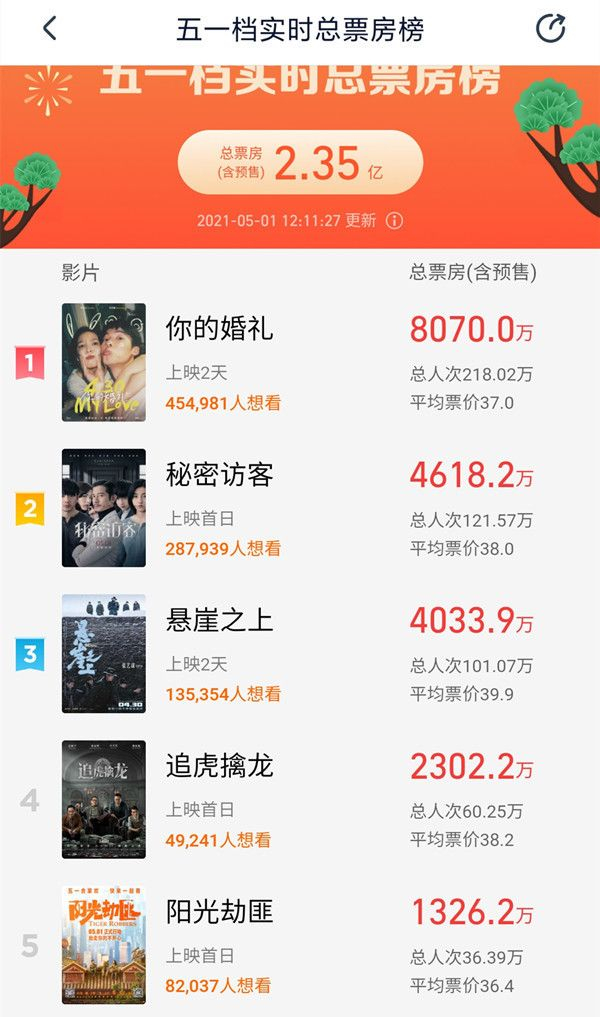This screenshot has height=1017, width=600.
Task: Open 追虎擒龙 movie page
Action: (x=219, y=767)
